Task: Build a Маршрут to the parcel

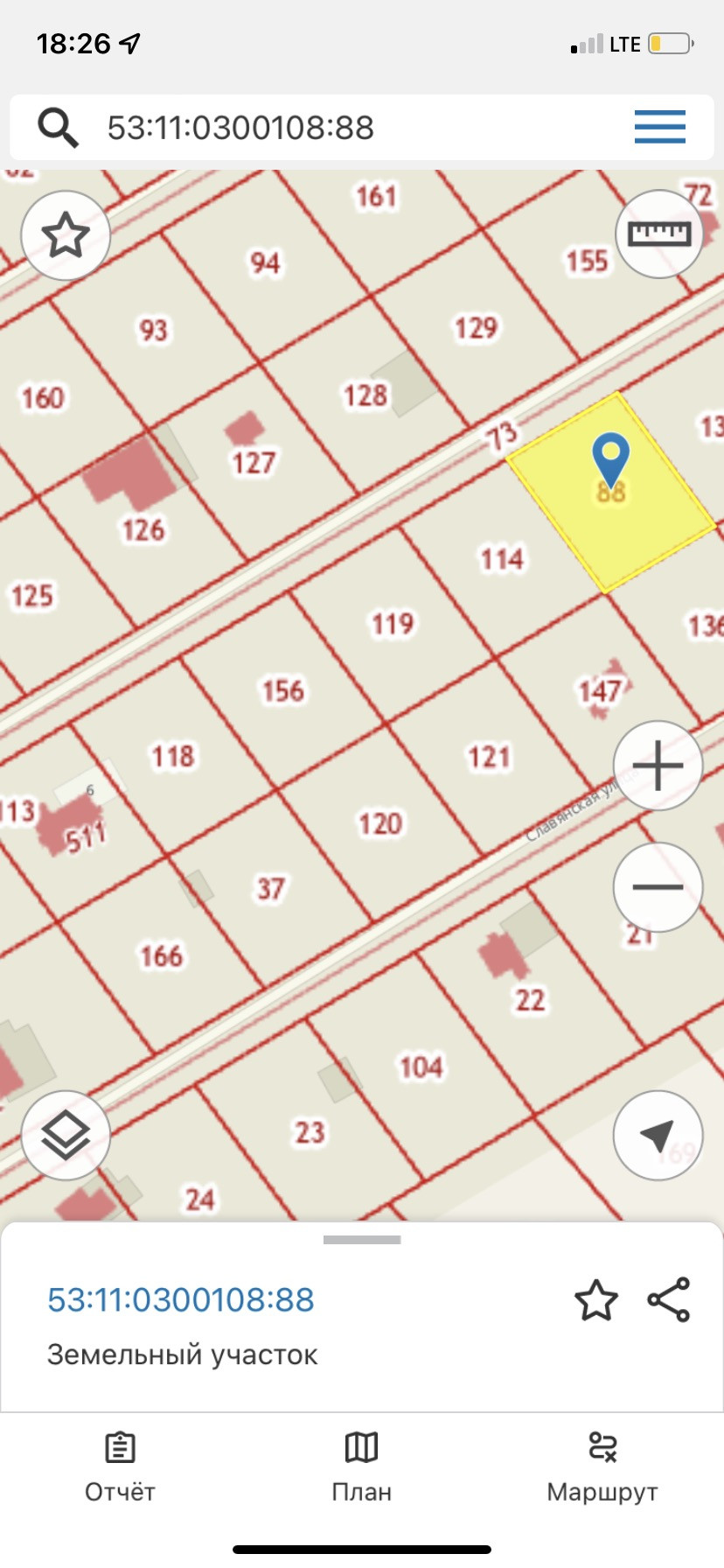Action: (x=602, y=1467)
